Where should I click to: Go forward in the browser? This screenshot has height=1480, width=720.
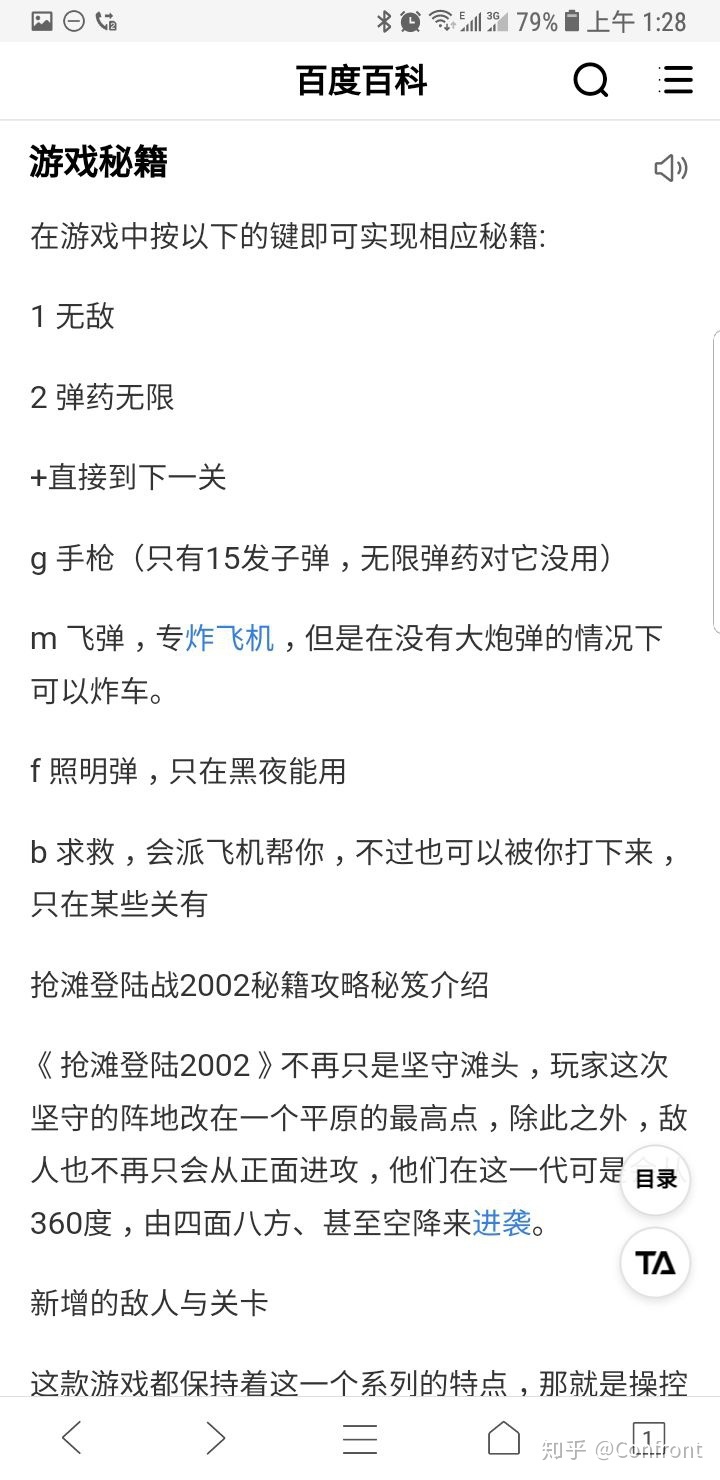pos(216,1438)
